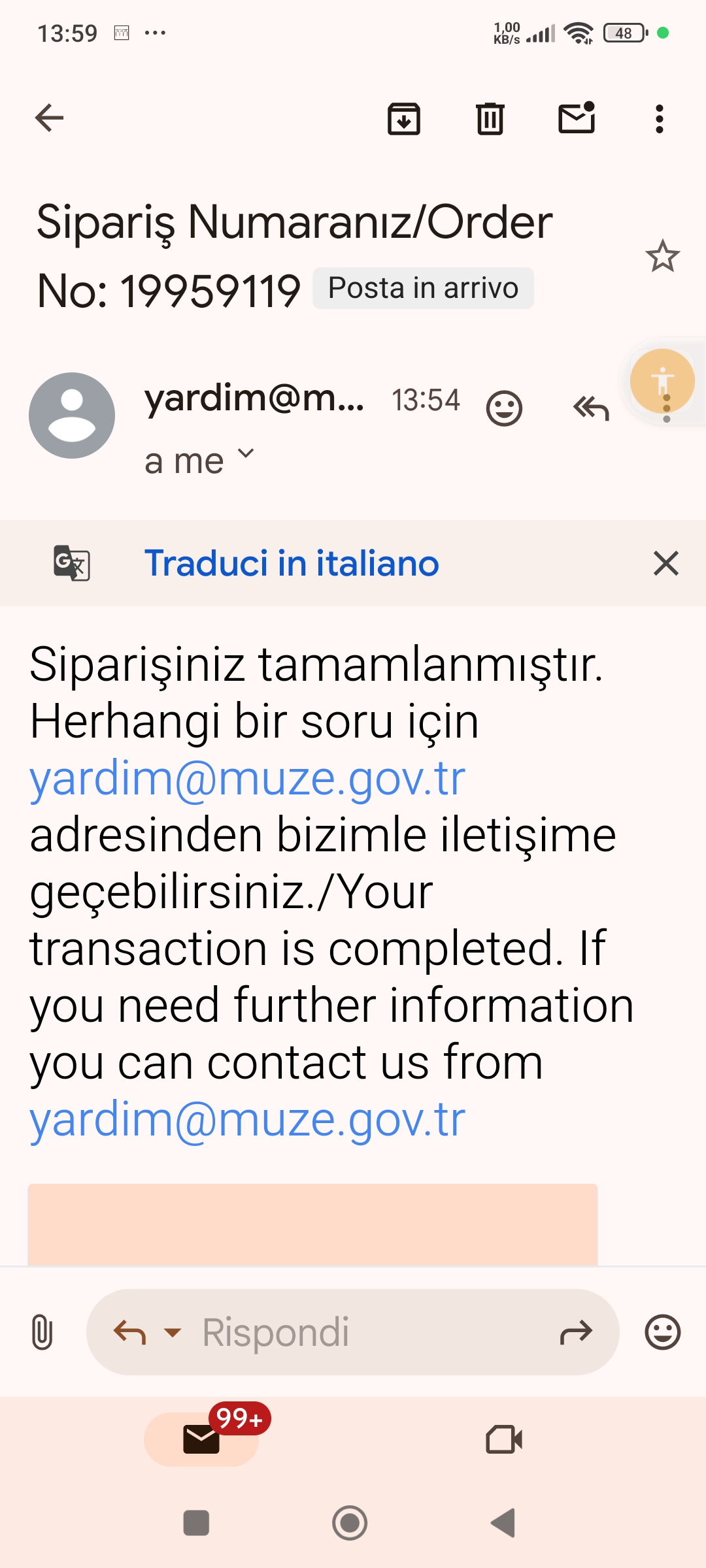This screenshot has width=706, height=1568.
Task: Go back to the inbox
Action: pos(49,118)
